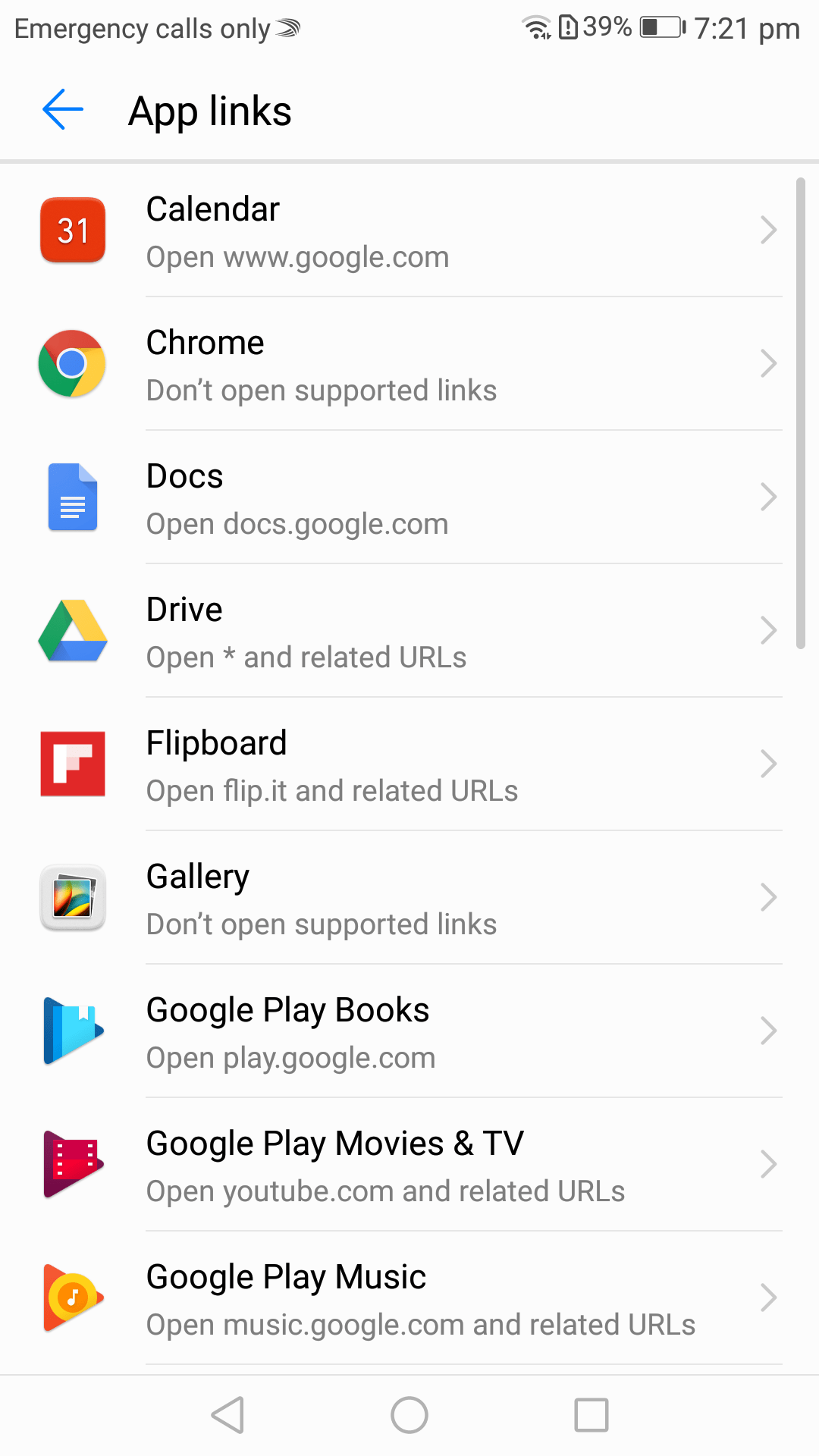The height and width of the screenshot is (1456, 819).
Task: Select Google Play Books
Action: pyautogui.click(x=409, y=1031)
